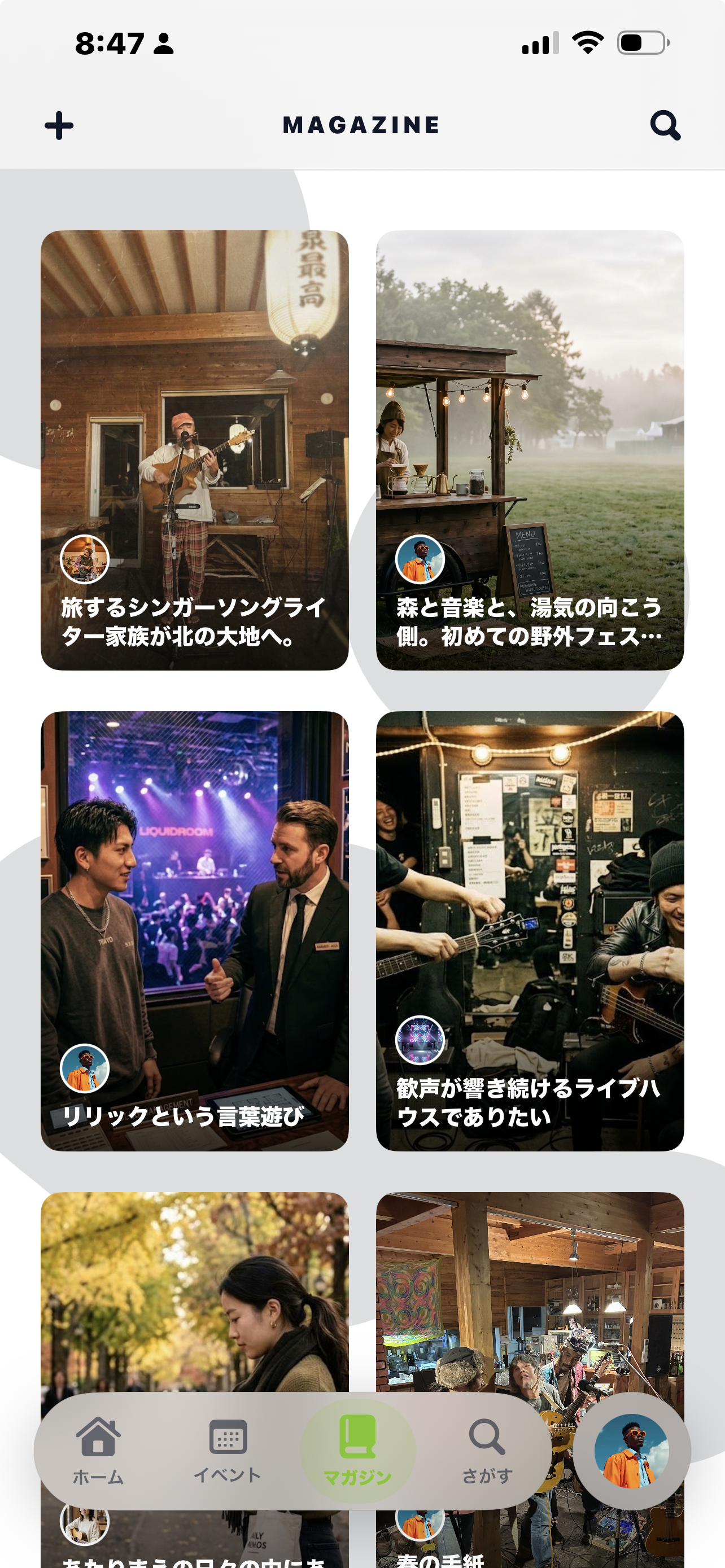Open the profile avatar button in the bottom bar
The height and width of the screenshot is (1568, 725).
coord(631,1451)
